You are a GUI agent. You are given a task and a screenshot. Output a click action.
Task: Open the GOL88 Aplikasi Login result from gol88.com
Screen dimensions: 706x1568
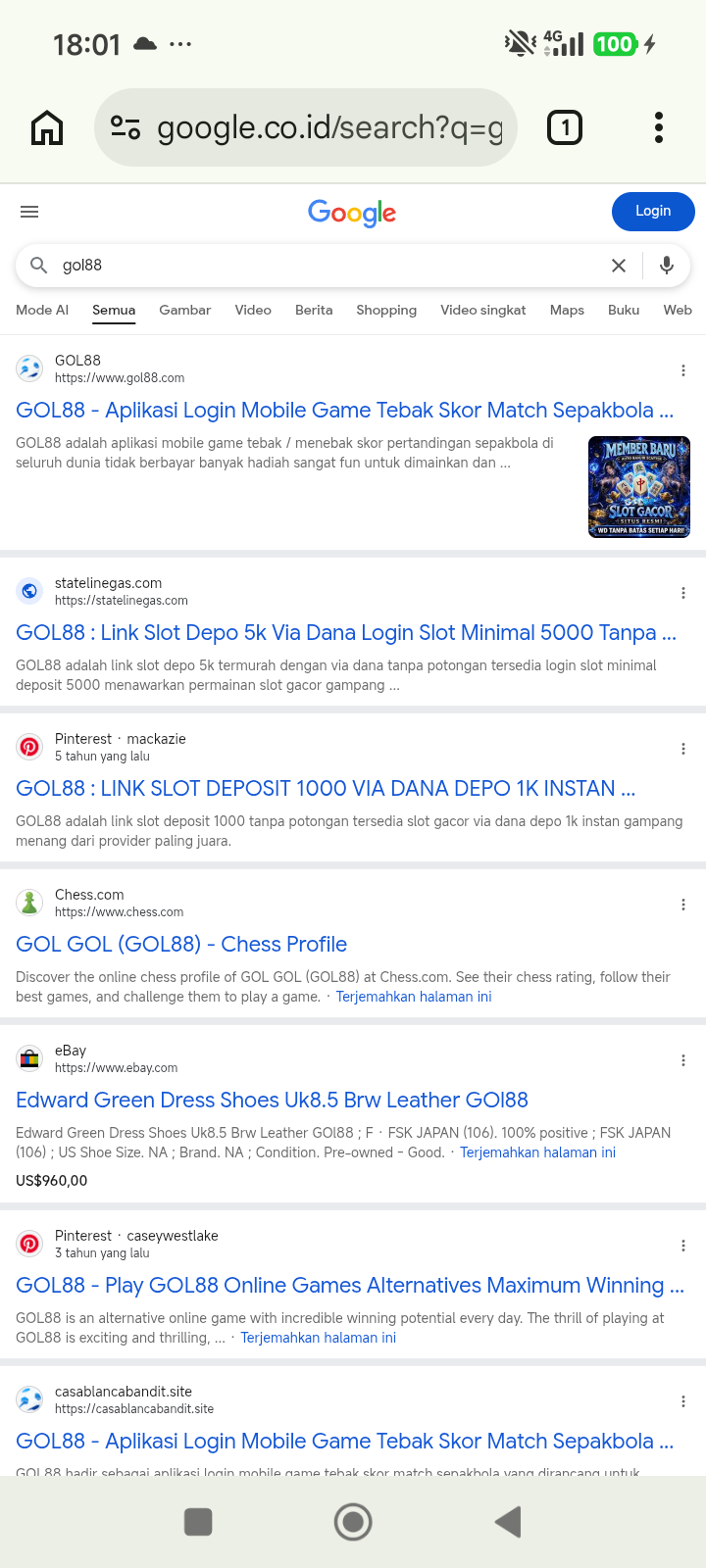(345, 410)
